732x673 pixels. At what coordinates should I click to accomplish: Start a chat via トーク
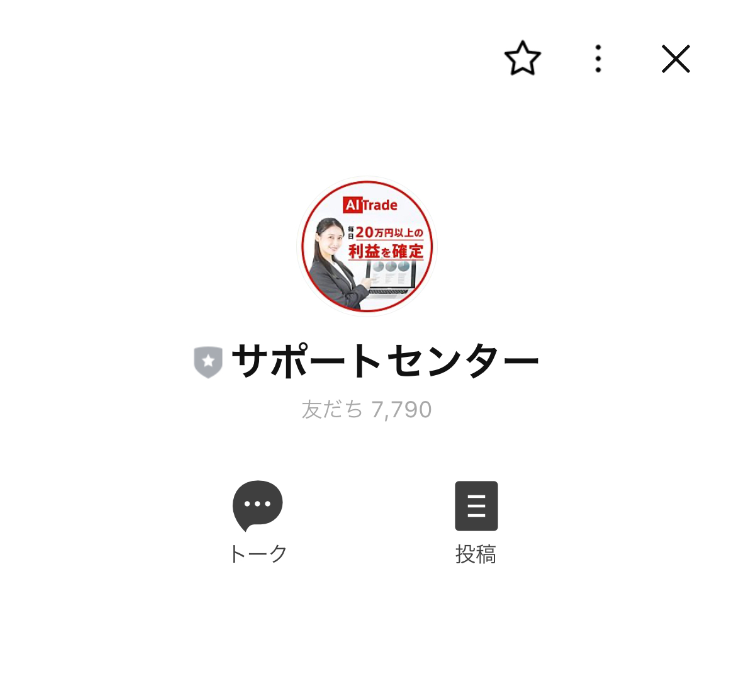click(x=258, y=522)
